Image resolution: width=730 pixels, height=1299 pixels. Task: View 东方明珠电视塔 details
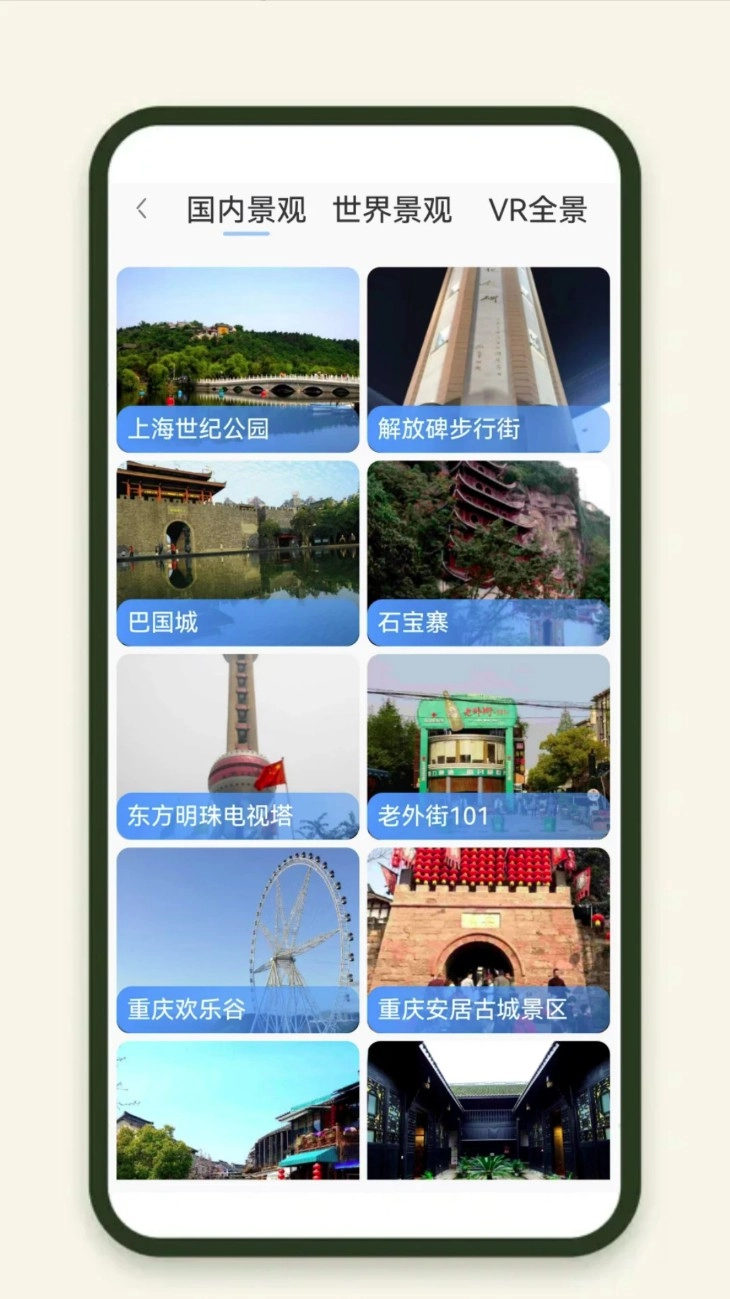237,730
